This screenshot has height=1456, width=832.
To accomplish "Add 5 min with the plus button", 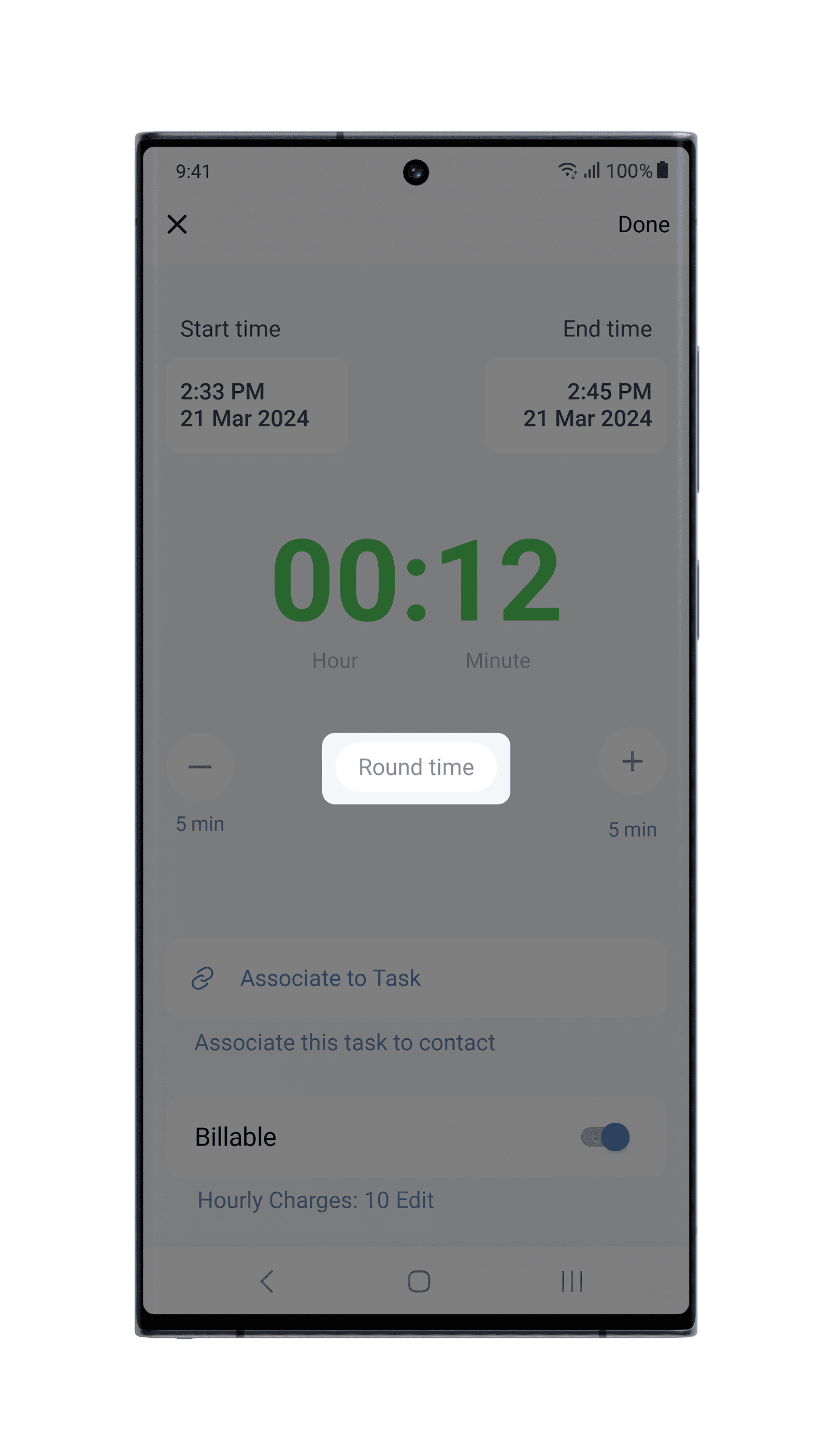I will click(x=632, y=761).
